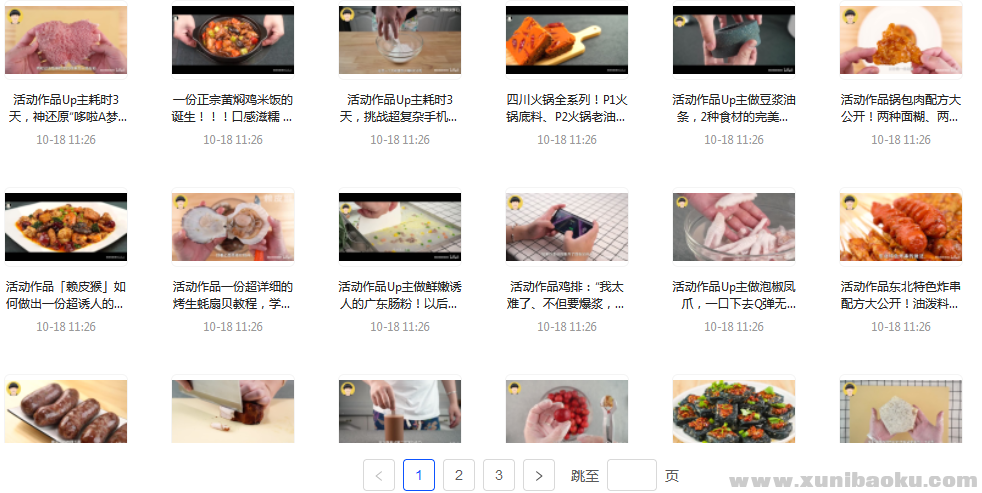Image resolution: width=982 pixels, height=493 pixels.
Task: Open the 挑战超复杂手机 video
Action: (x=399, y=41)
